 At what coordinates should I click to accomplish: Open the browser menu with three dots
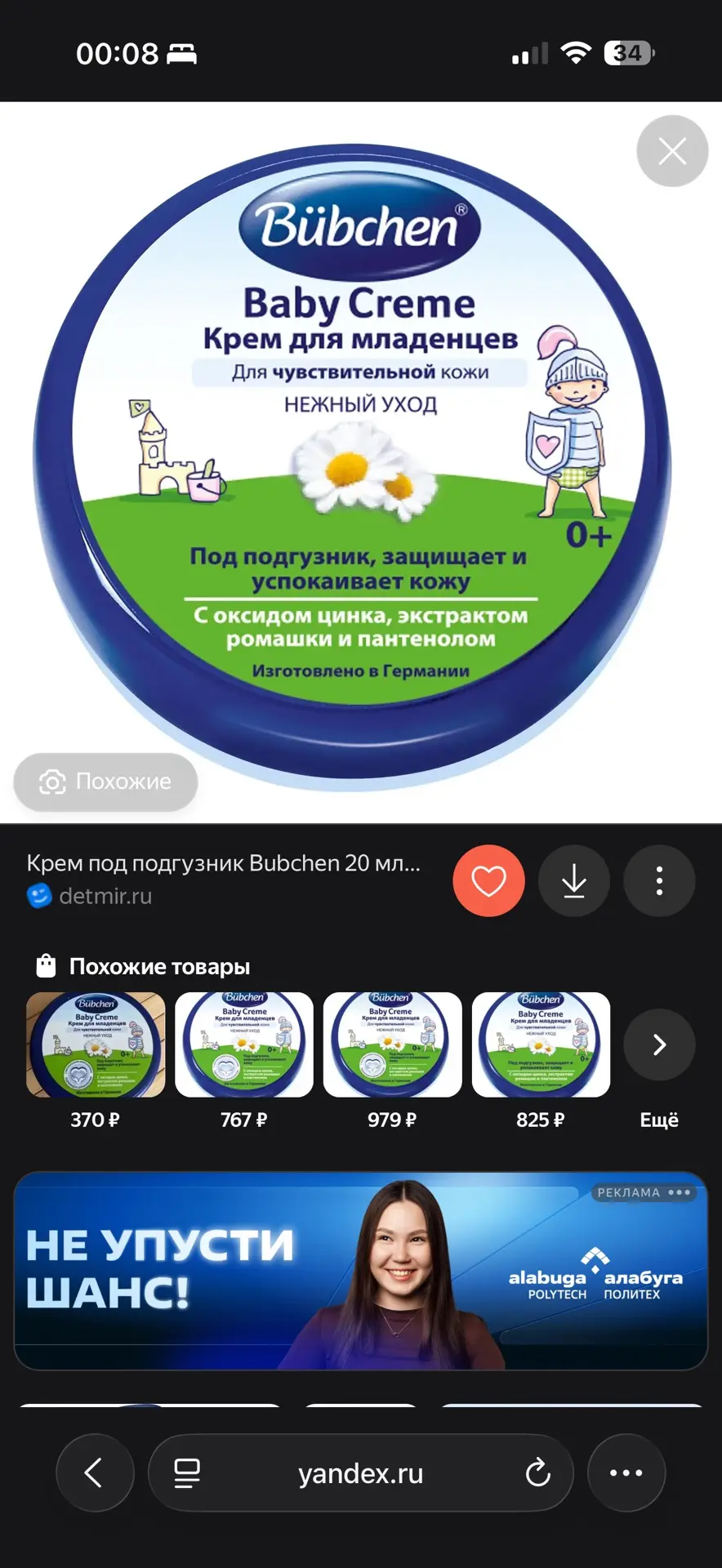pos(626,1472)
